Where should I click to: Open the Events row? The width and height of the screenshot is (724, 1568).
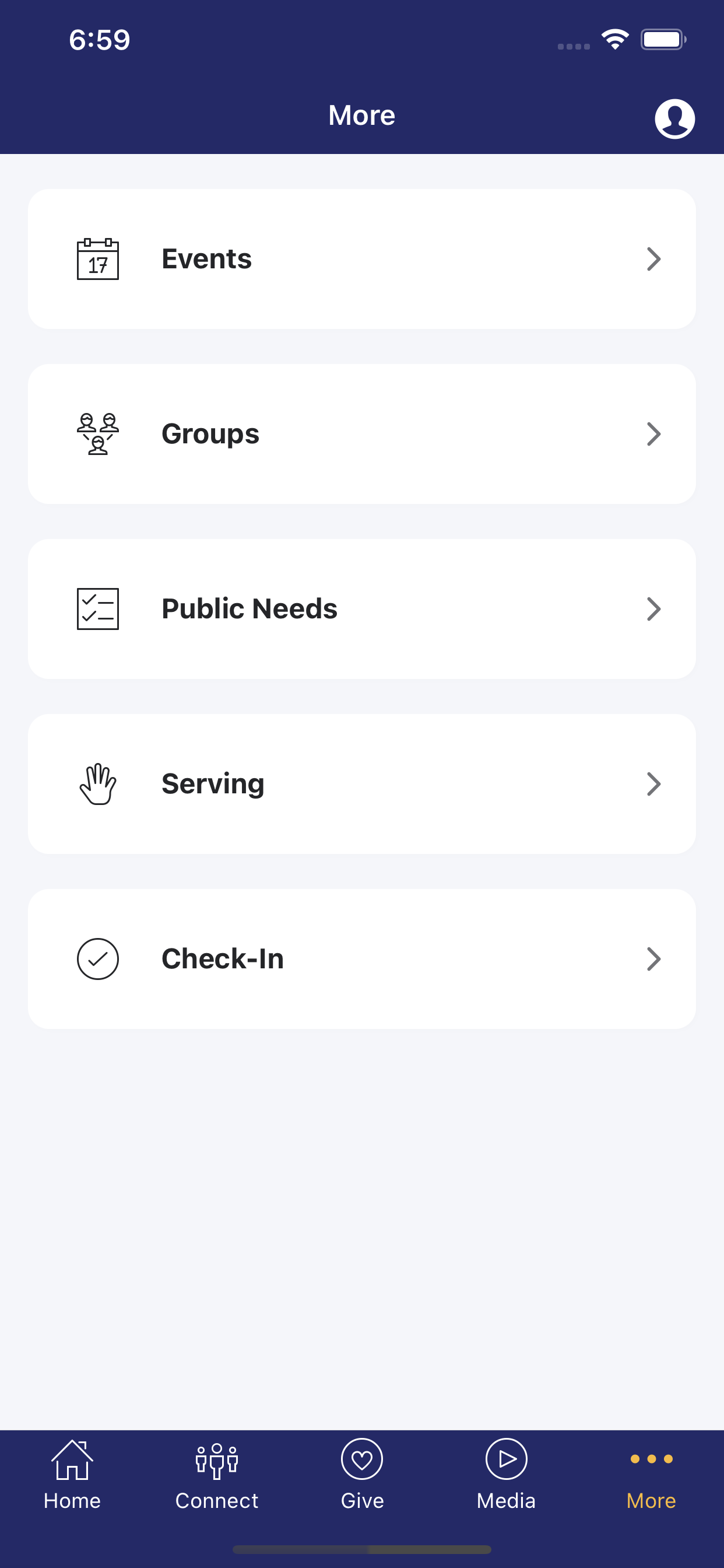coord(362,258)
